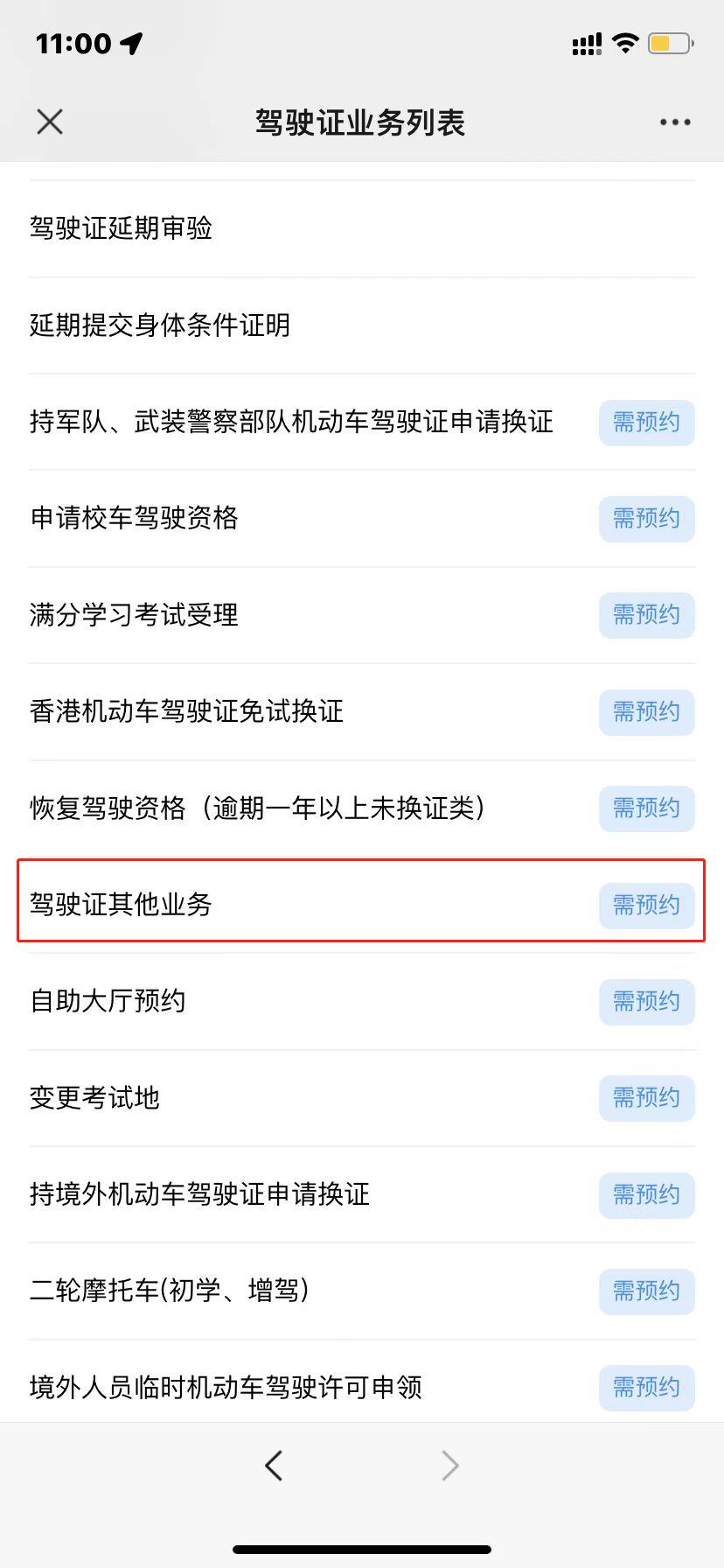Screen dimensions: 724x1568
Task: Open 自助大厅预约
Action: (x=362, y=1001)
